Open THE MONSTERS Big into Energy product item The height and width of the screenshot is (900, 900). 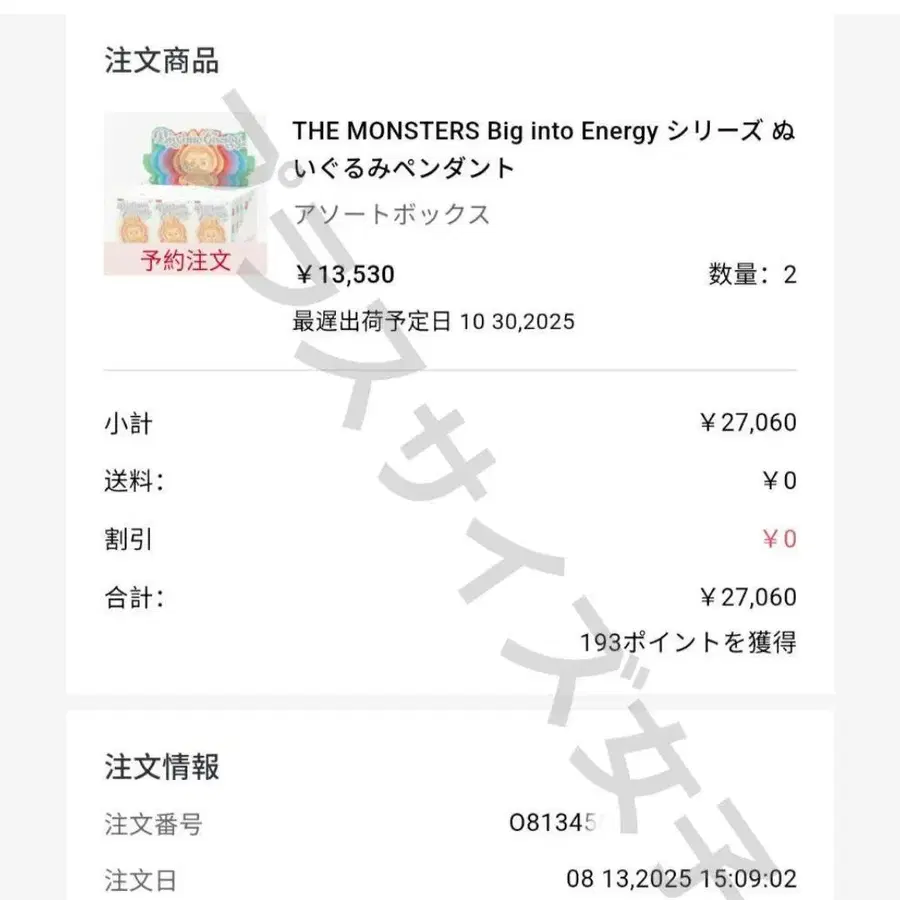(450, 224)
